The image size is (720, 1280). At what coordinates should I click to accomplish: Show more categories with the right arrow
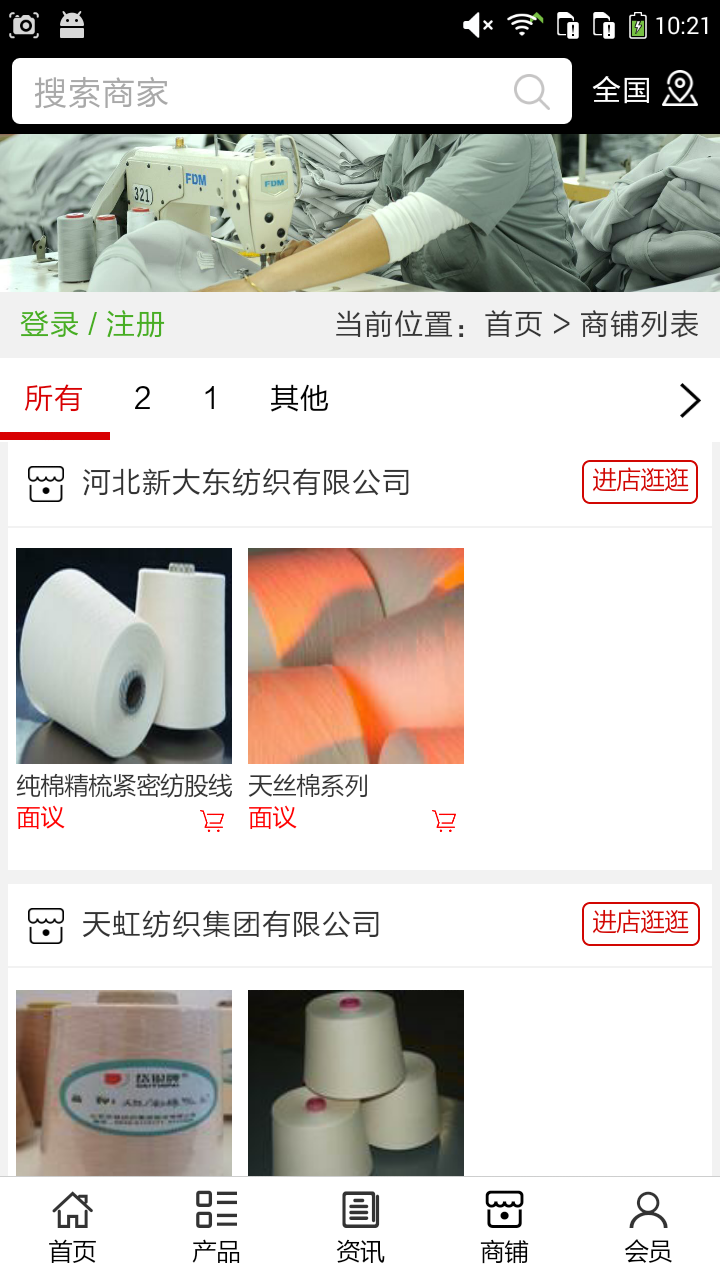(689, 401)
